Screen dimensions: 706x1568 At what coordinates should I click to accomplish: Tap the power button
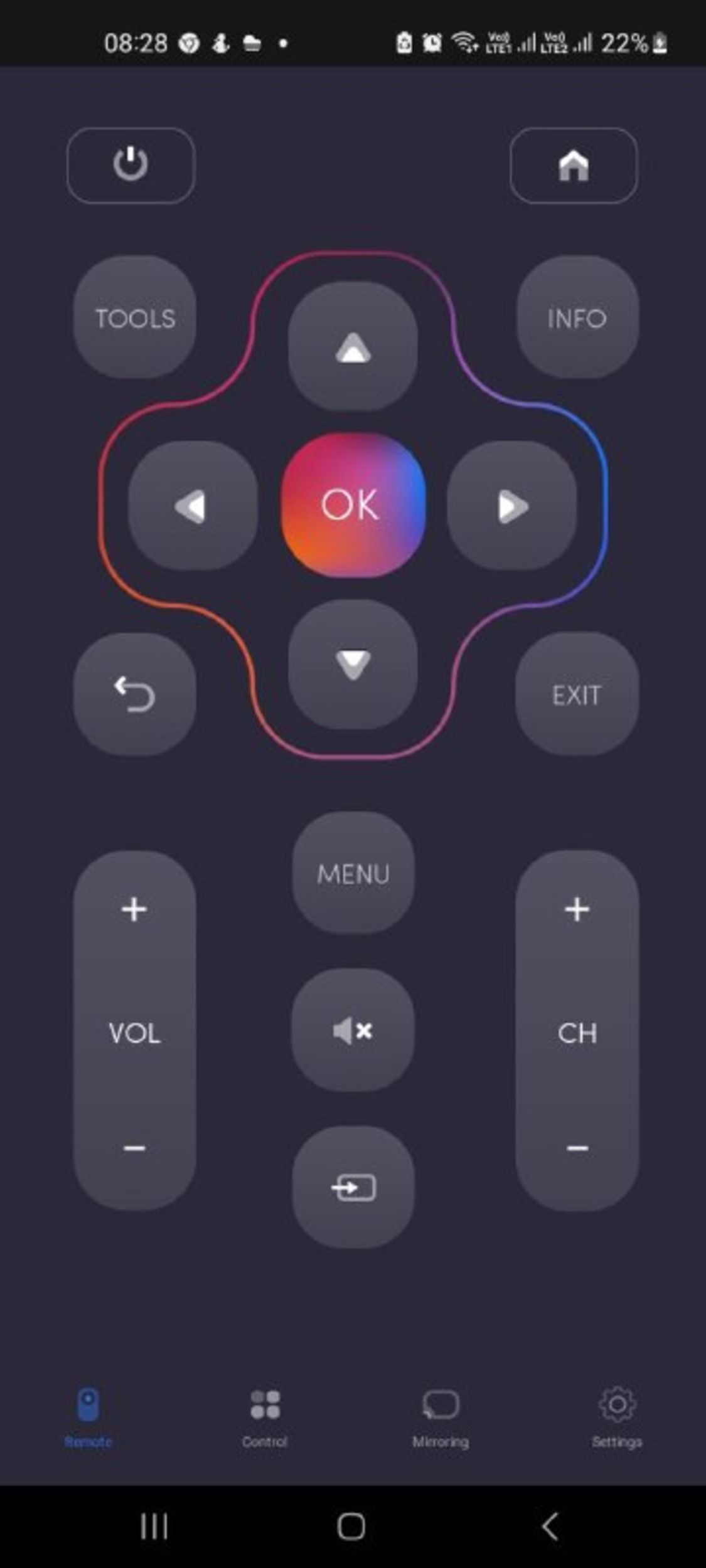coord(131,165)
